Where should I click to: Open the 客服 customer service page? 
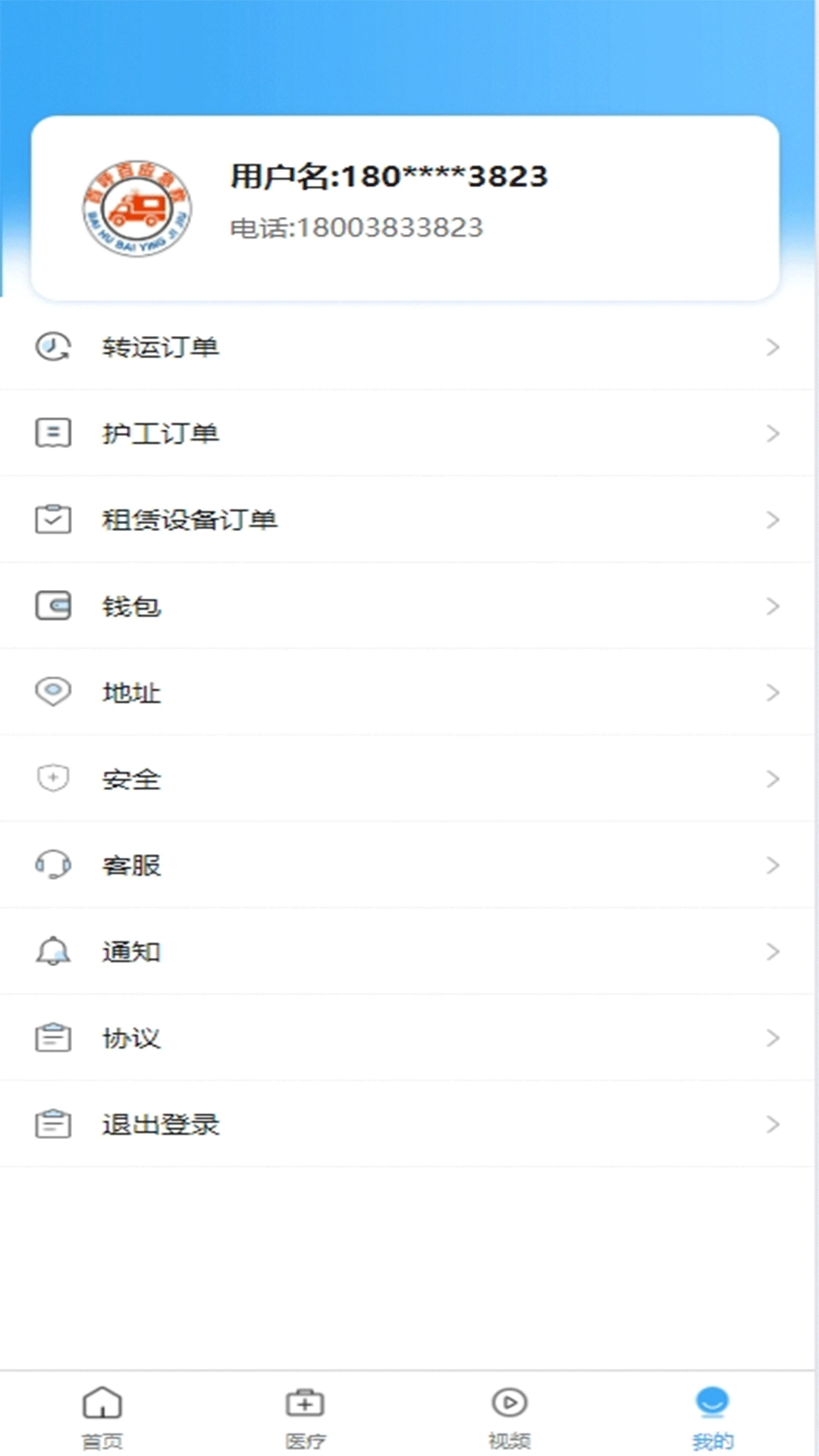[x=130, y=864]
